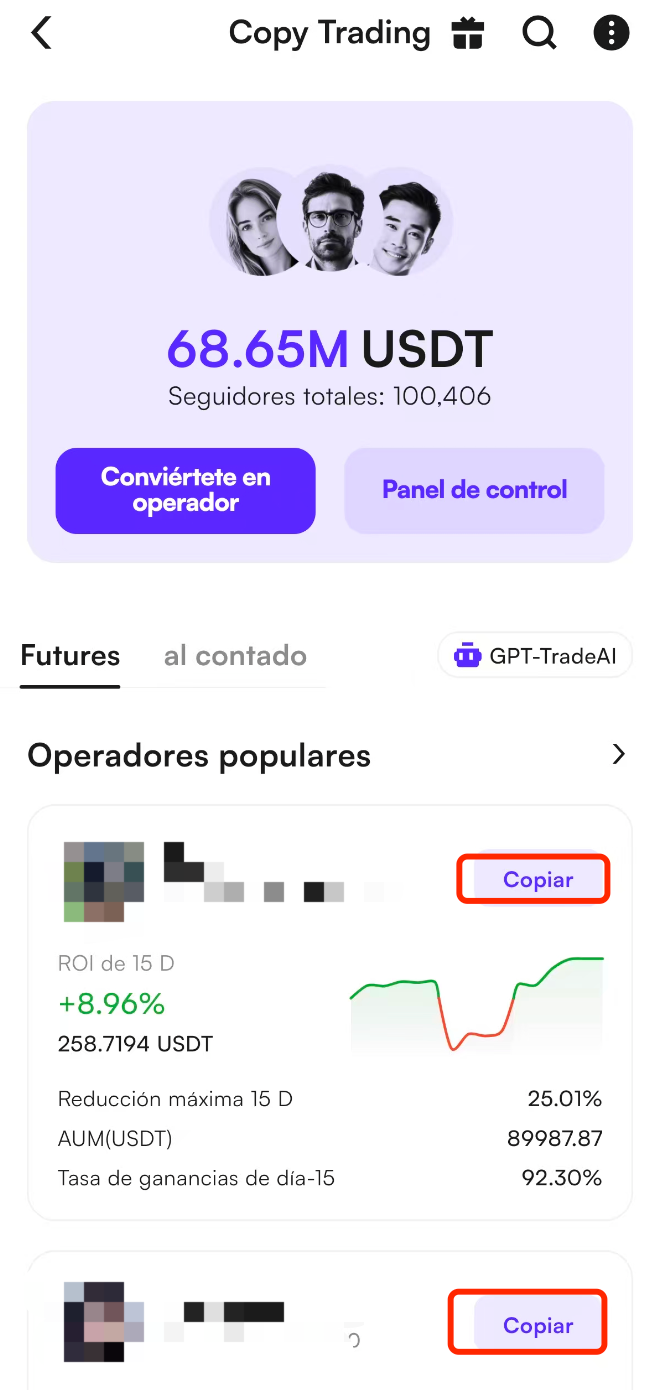Tap Conviértete en operador

pos(185,490)
